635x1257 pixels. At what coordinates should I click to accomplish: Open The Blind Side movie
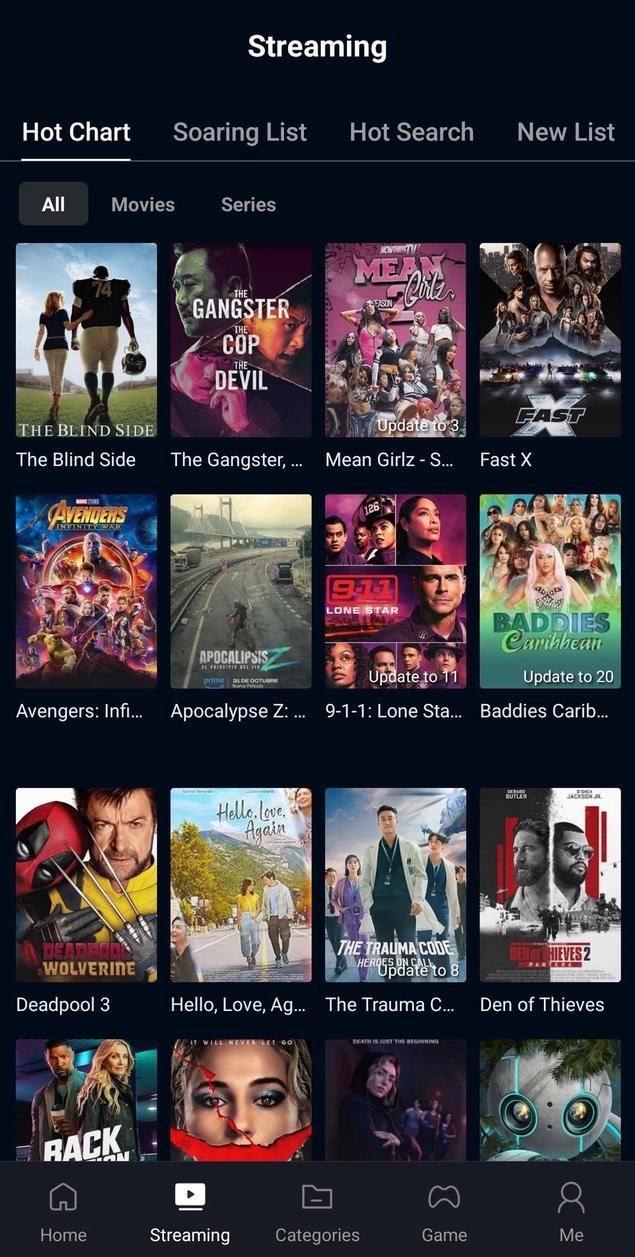86,340
